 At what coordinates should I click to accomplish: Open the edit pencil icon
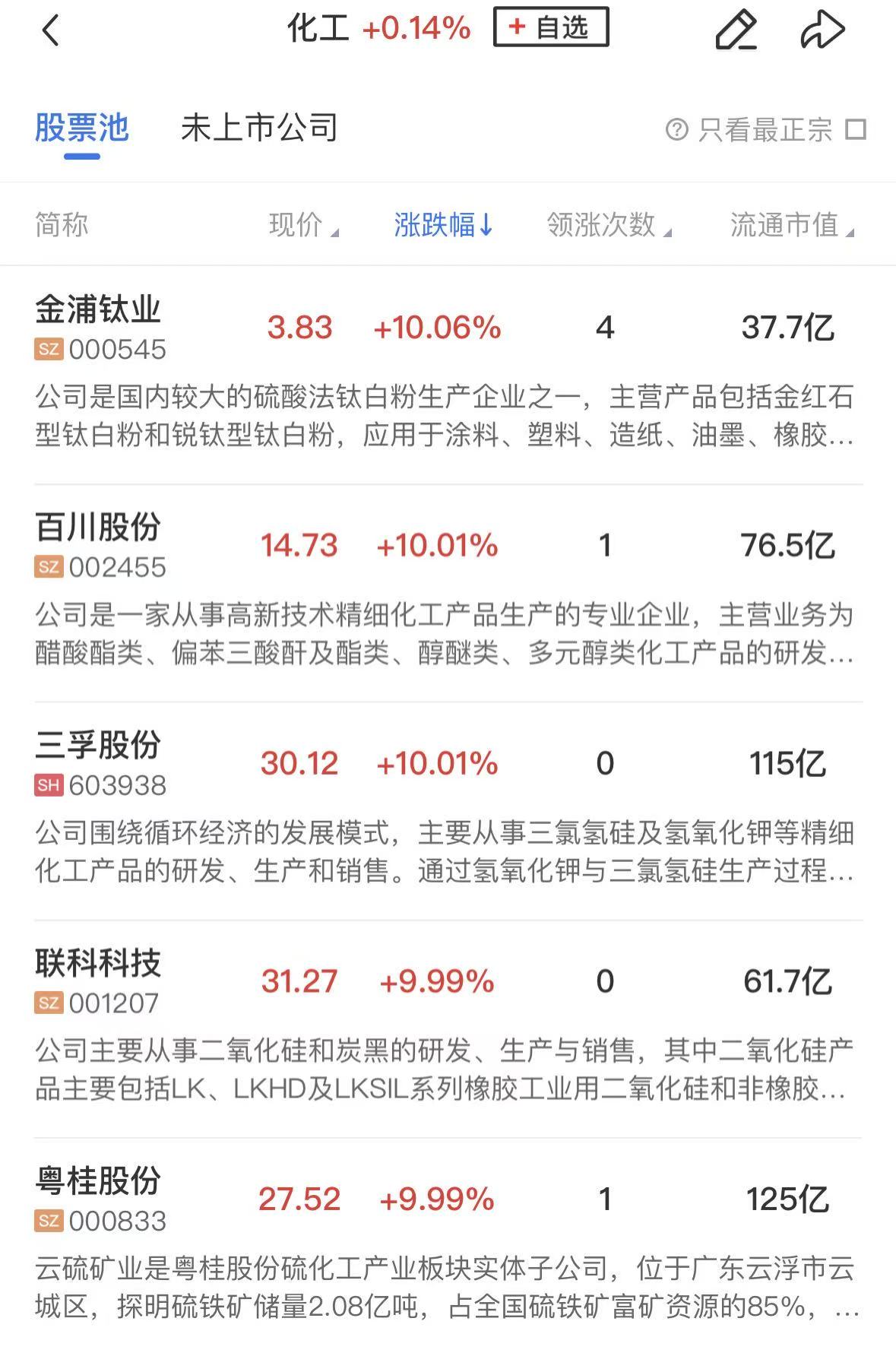[736, 30]
